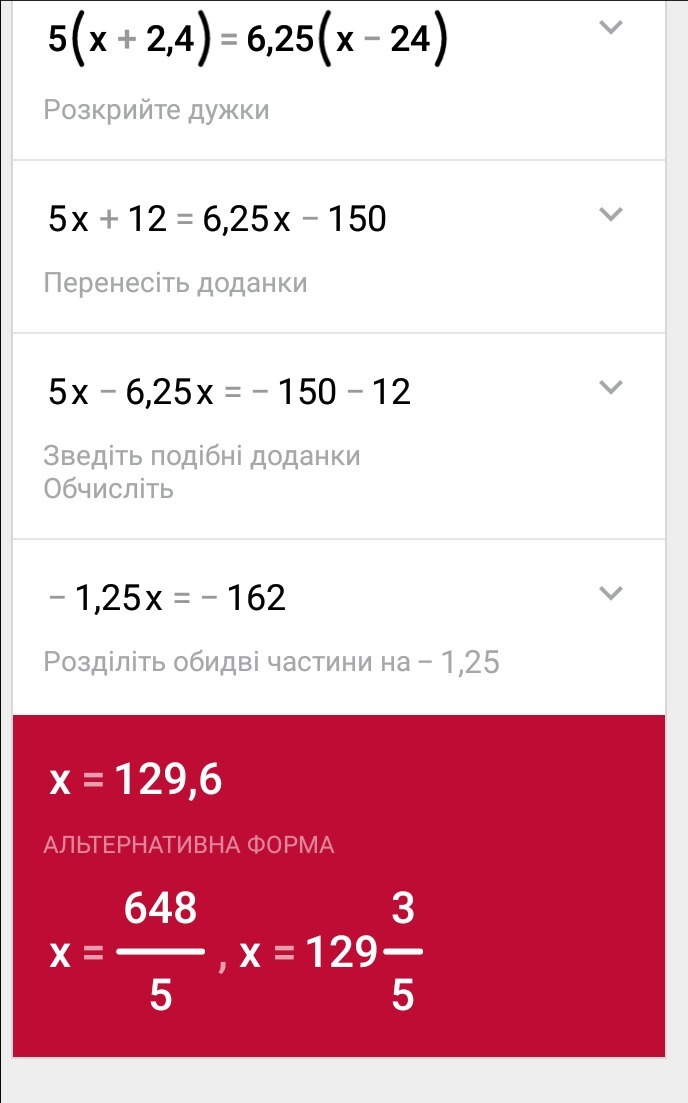The image size is (688, 1103).
Task: Expand the step 5x + 12 = 6,25x − 150
Action: click(x=610, y=214)
